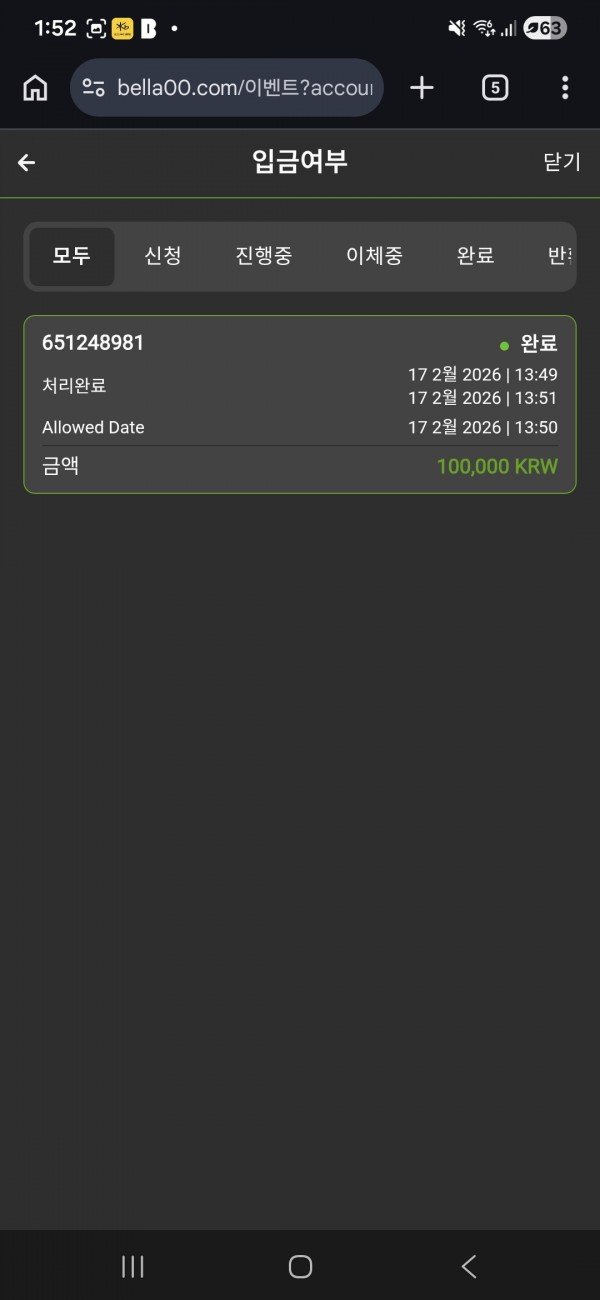Select the 모두 tab
The height and width of the screenshot is (1300, 600).
72,256
